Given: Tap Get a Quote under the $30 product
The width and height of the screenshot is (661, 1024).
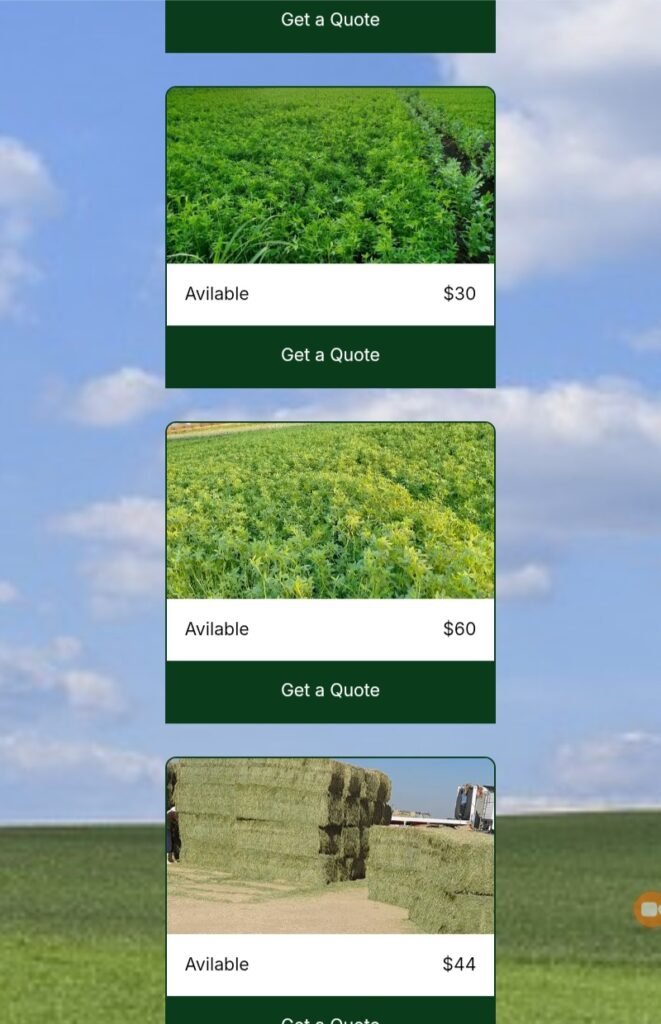Looking at the screenshot, I should [330, 355].
